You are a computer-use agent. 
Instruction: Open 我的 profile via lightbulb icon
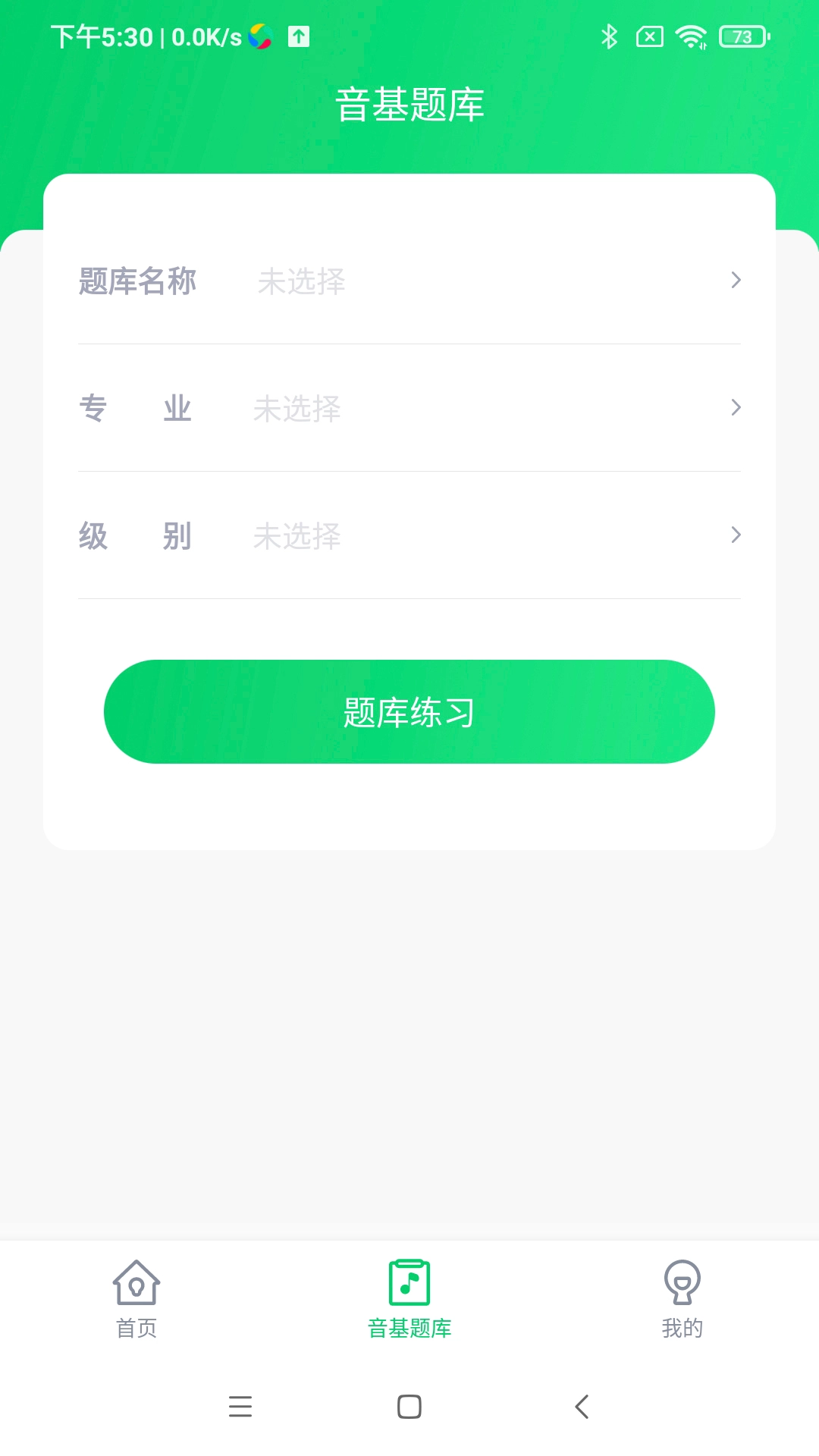click(x=682, y=1282)
